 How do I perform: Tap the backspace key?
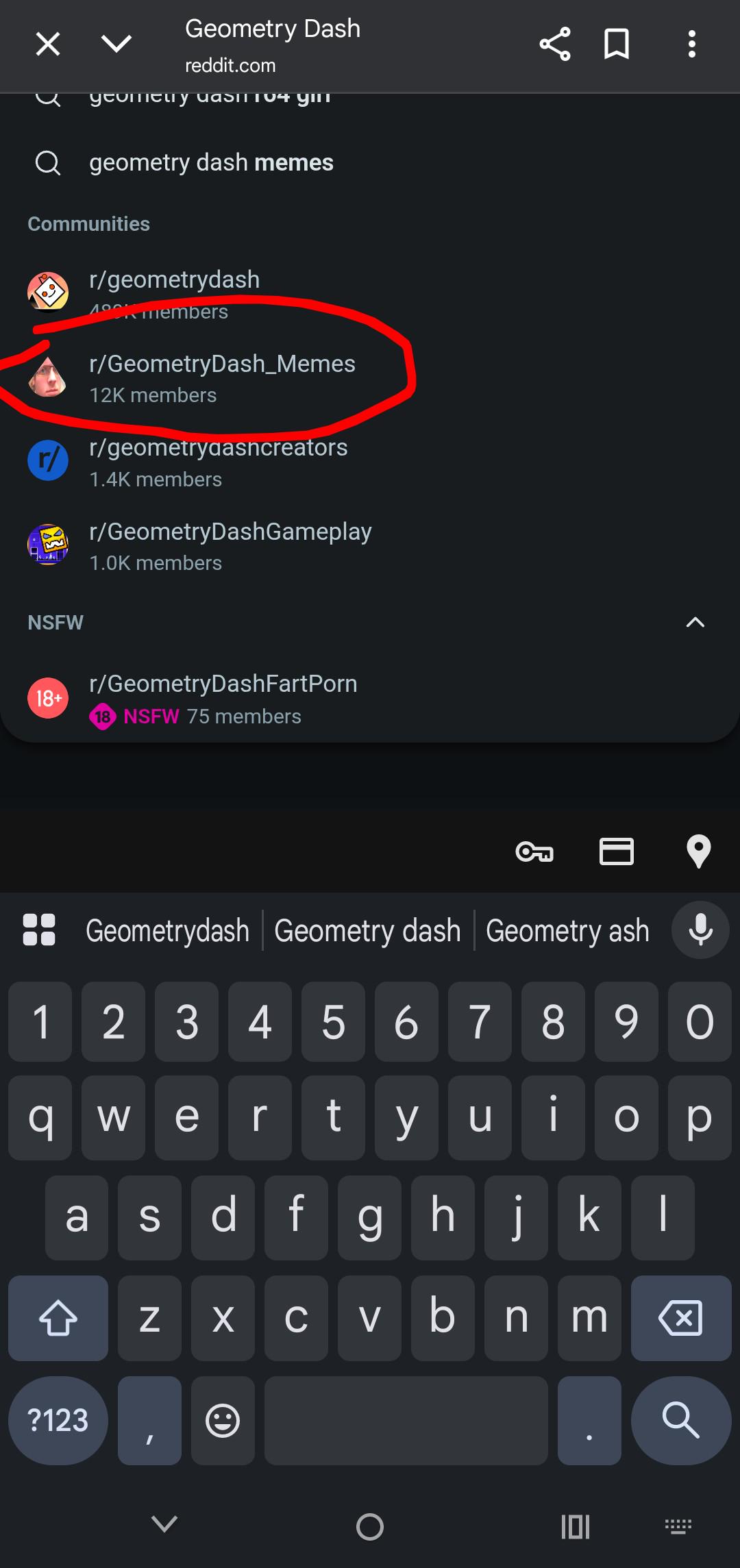[x=681, y=1318]
